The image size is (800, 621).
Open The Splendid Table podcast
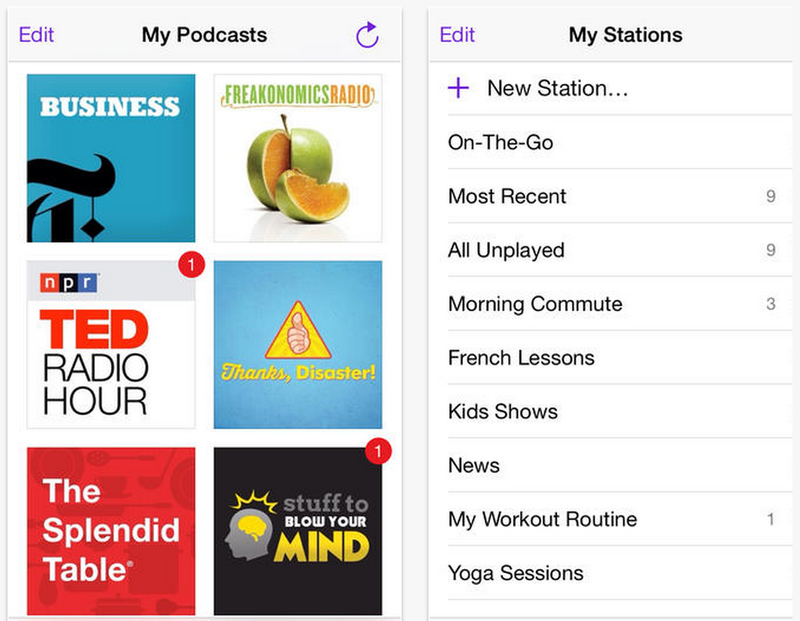pyautogui.click(x=111, y=530)
